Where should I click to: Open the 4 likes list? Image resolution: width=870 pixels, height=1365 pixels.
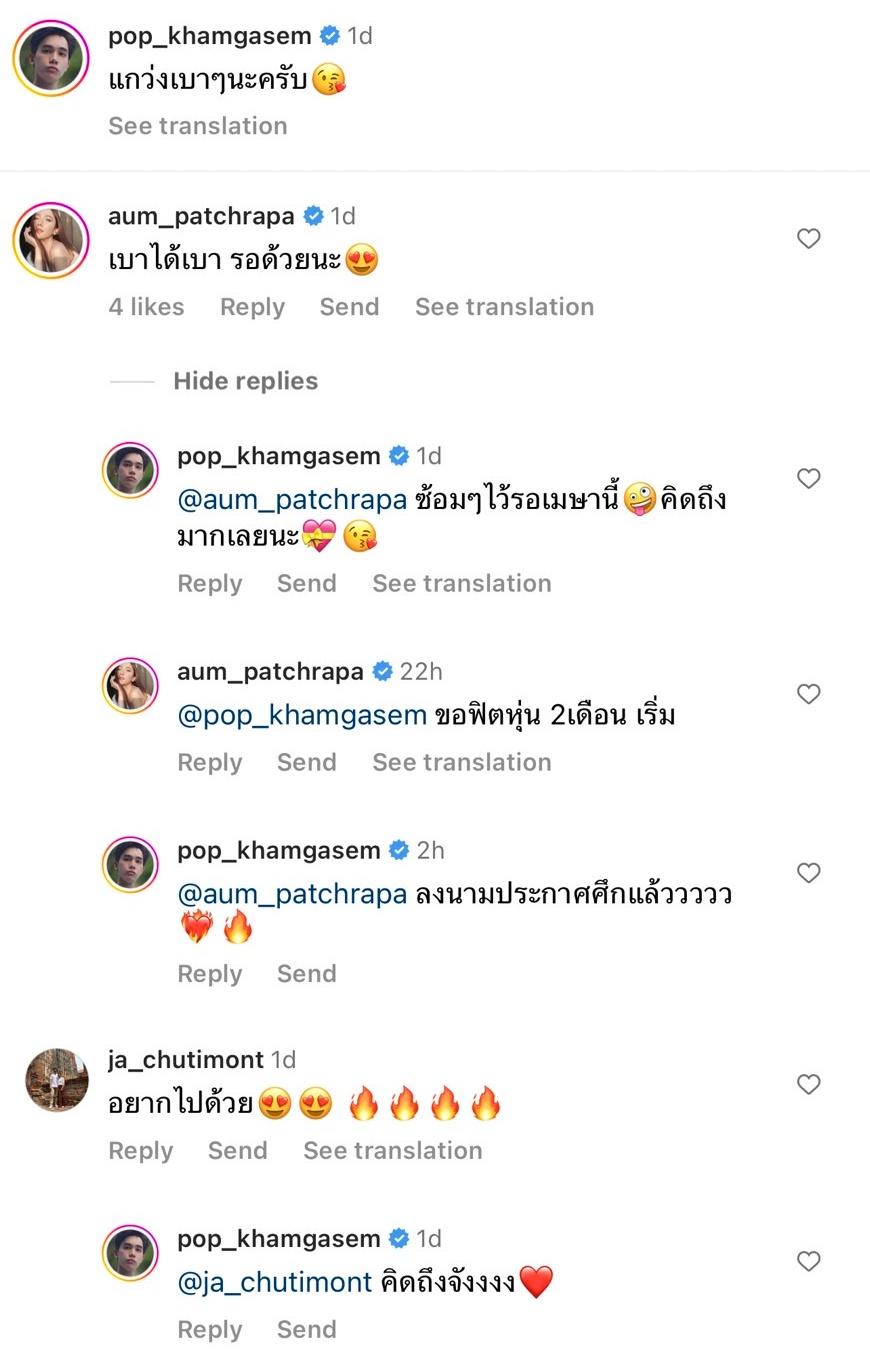146,307
